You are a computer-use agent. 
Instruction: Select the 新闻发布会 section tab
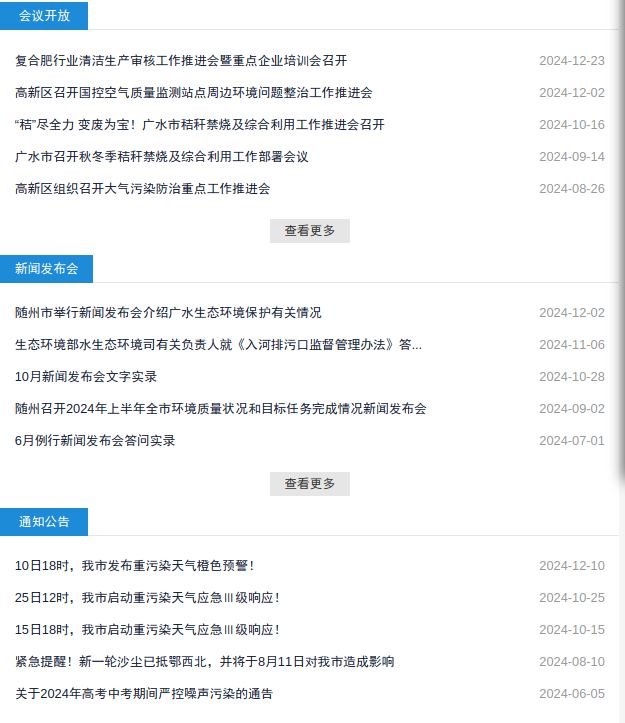tap(47, 268)
